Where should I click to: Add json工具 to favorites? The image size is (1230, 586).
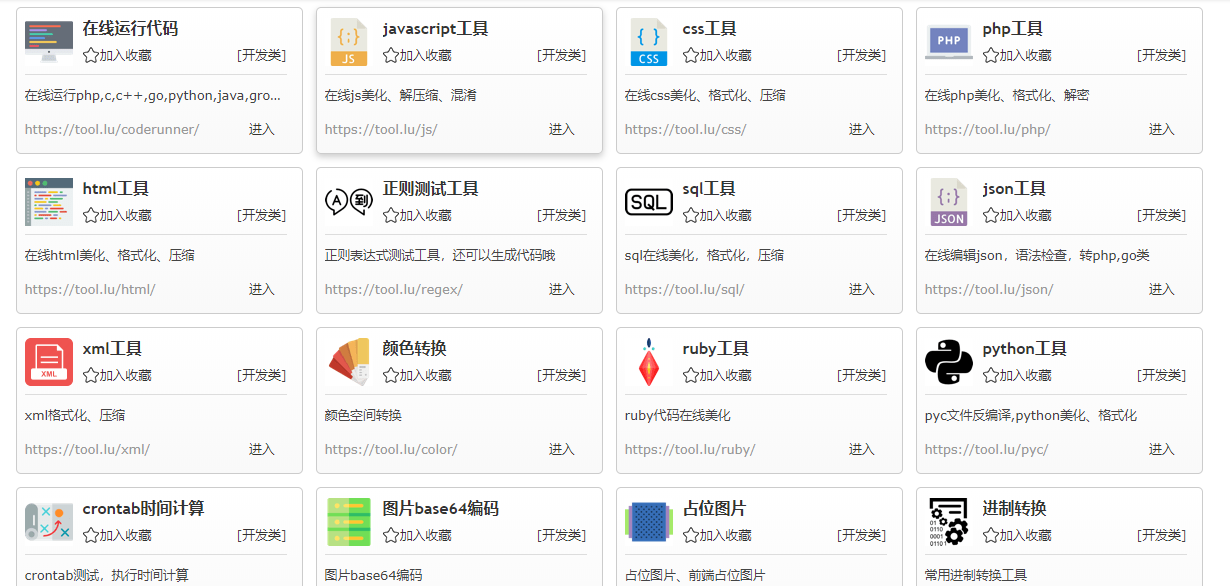(1017, 216)
